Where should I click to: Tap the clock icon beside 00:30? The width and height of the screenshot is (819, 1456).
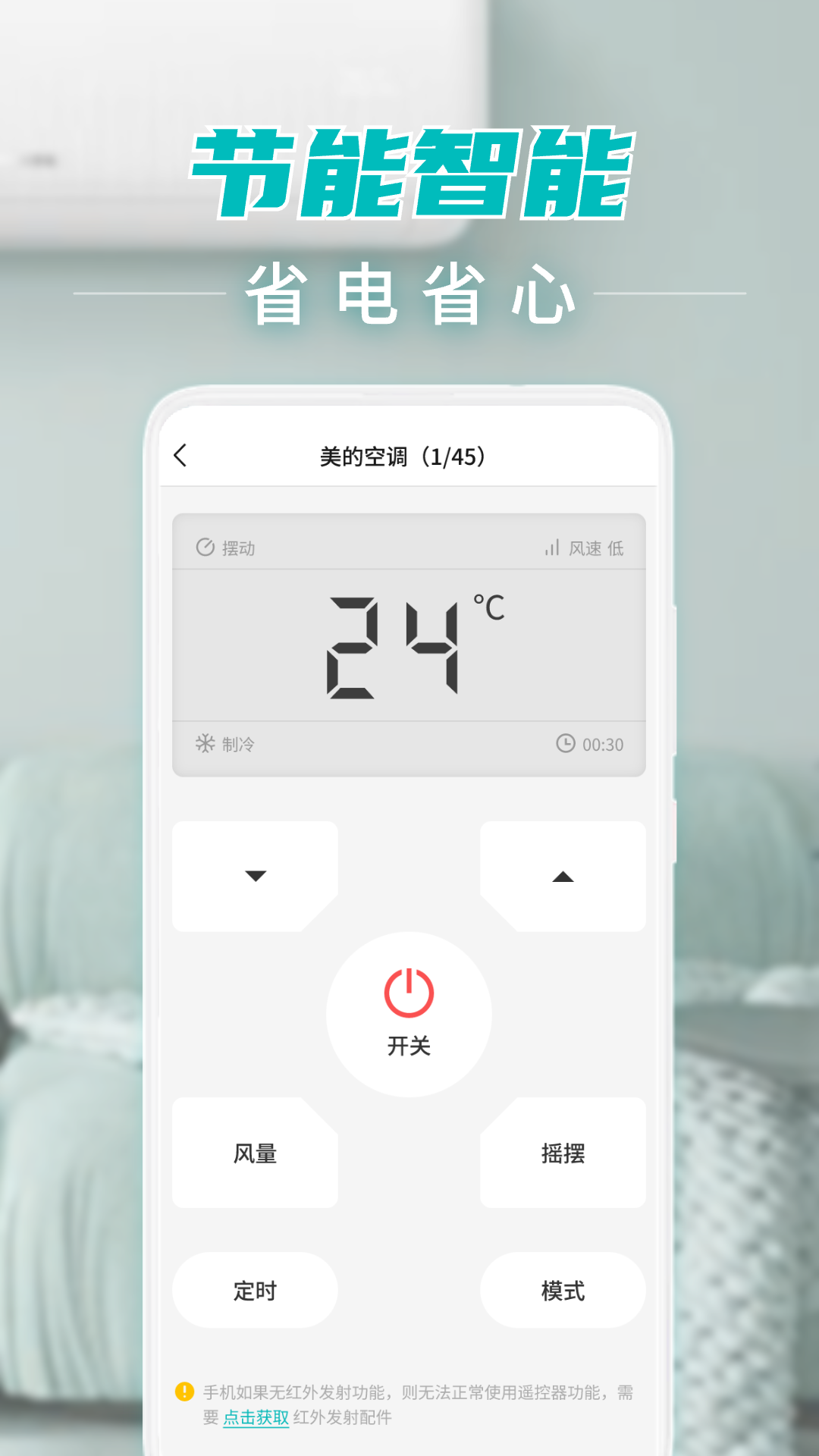click(564, 745)
